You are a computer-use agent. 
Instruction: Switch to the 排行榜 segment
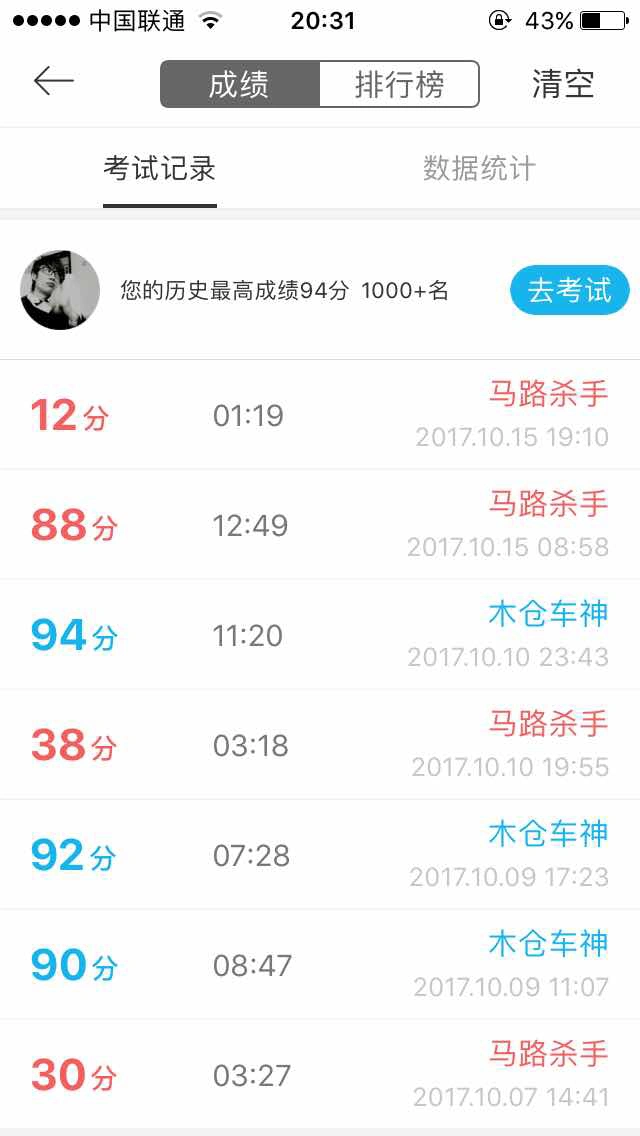399,85
